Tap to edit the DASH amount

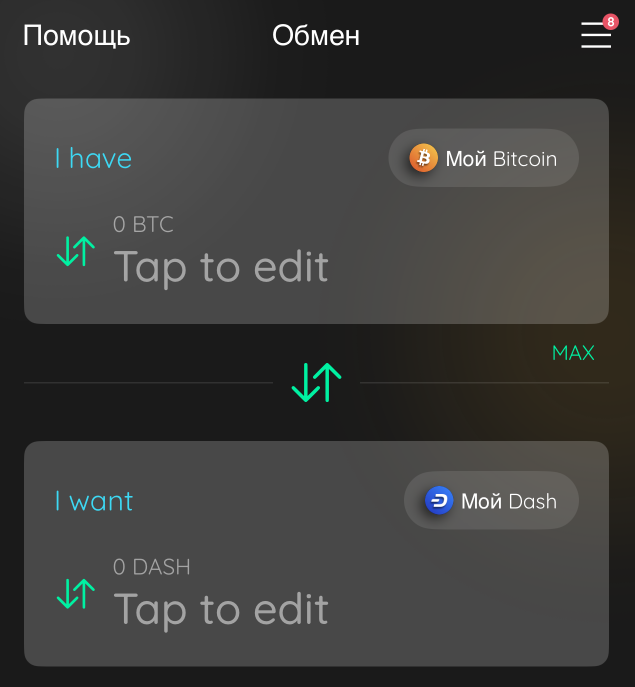click(221, 609)
